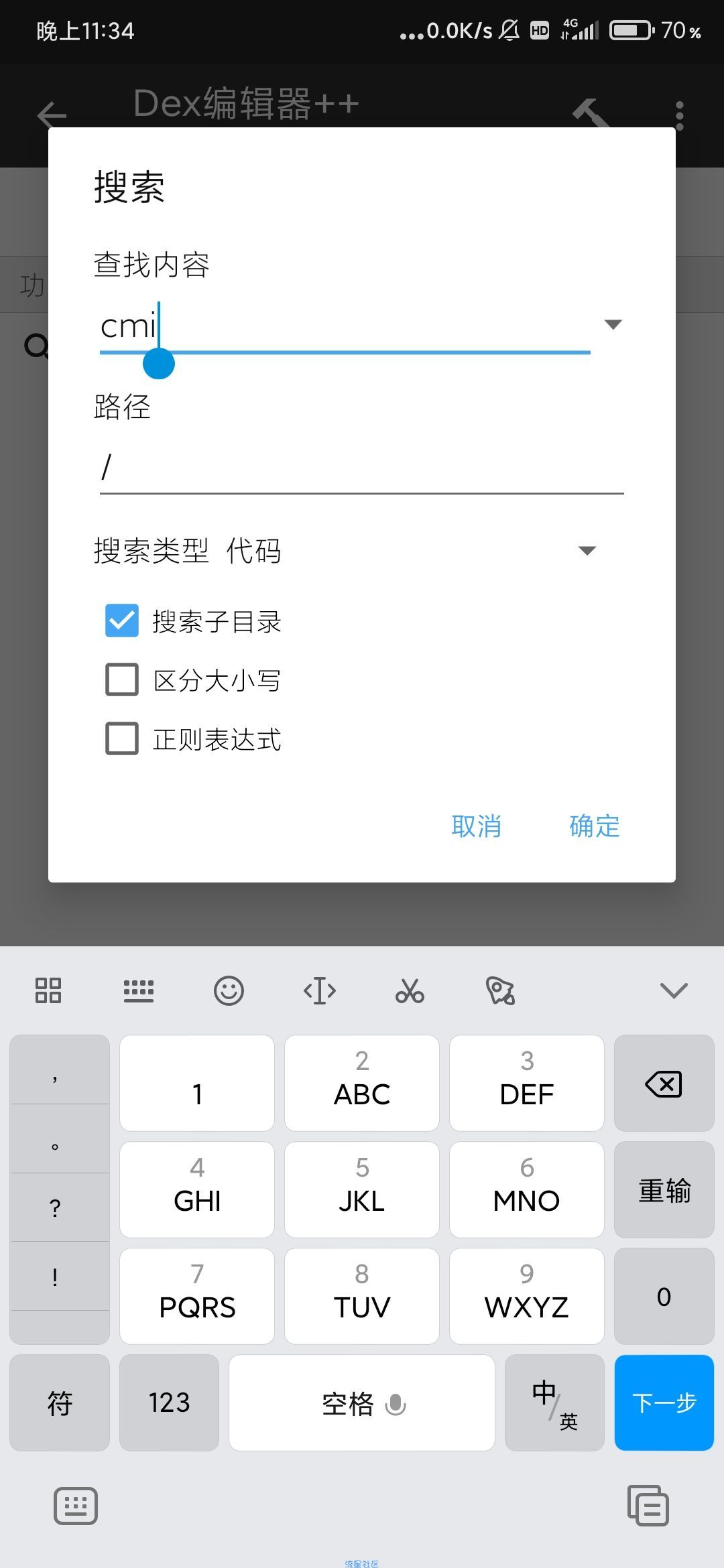Enable the 正则表达式 checkbox
724x1568 pixels.
(x=122, y=738)
